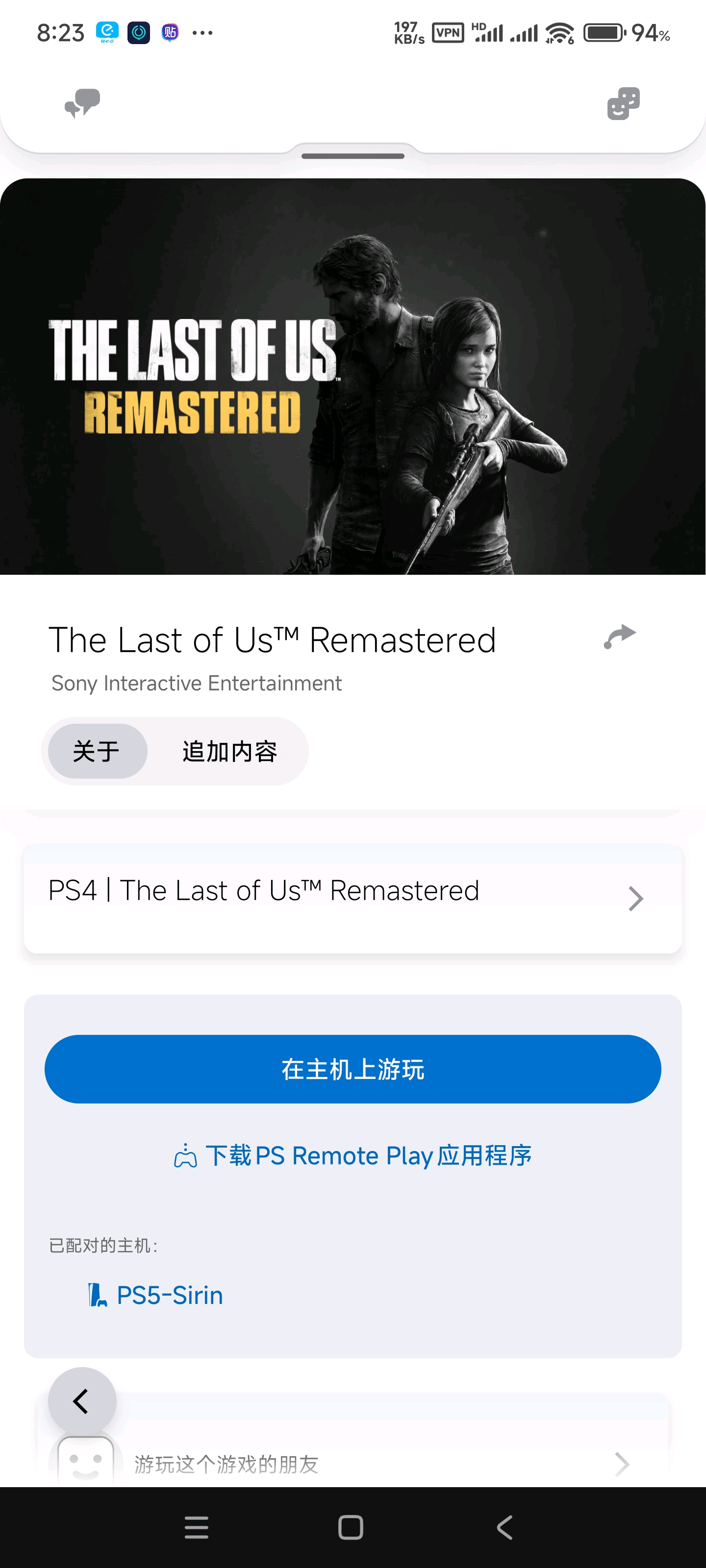Open the friends icon in header
Image resolution: width=706 pixels, height=1568 pixels.
coord(623,103)
